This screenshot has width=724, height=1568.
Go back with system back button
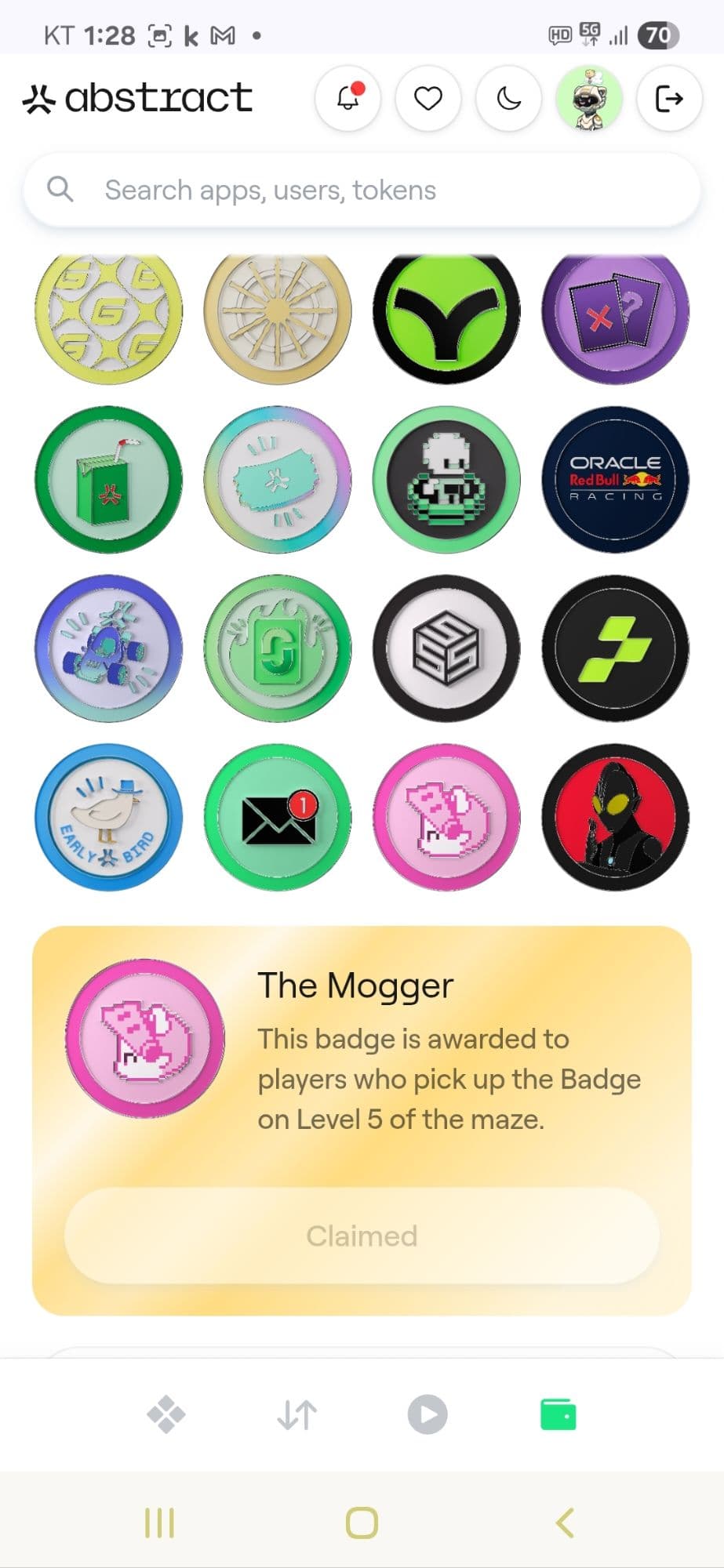pyautogui.click(x=565, y=1523)
